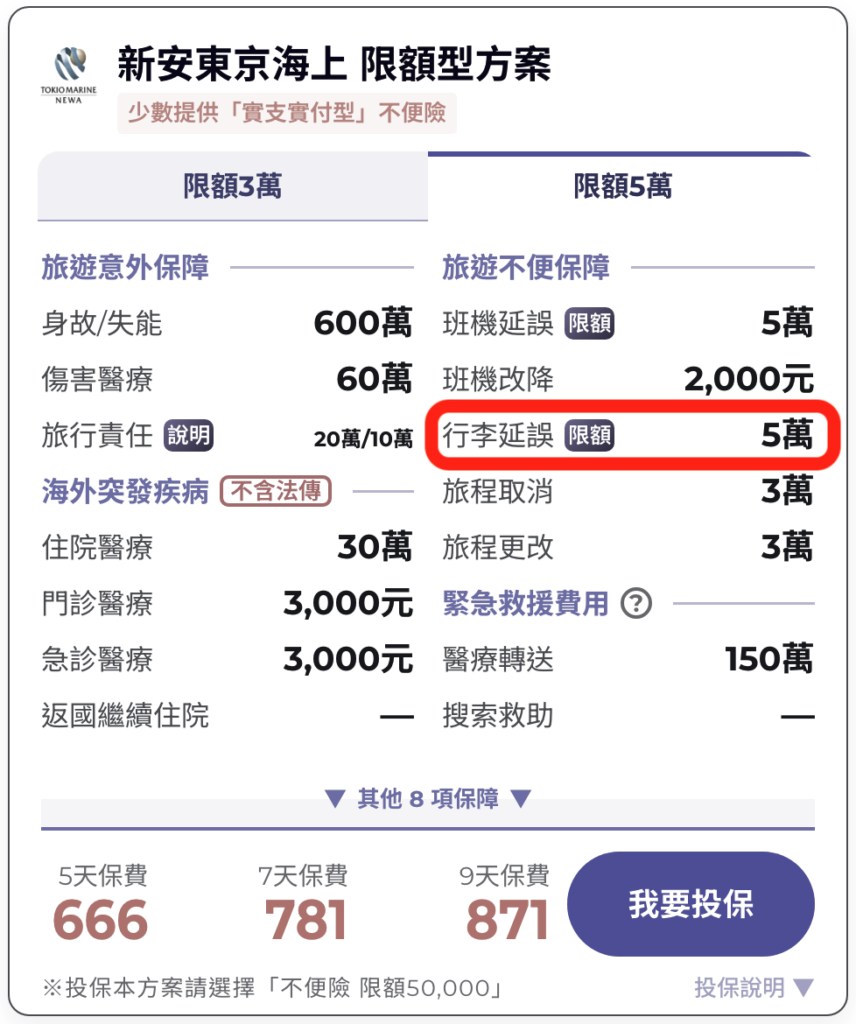Image resolution: width=856 pixels, height=1024 pixels.
Task: Expand 其他 8 項保障
Action: 427,798
